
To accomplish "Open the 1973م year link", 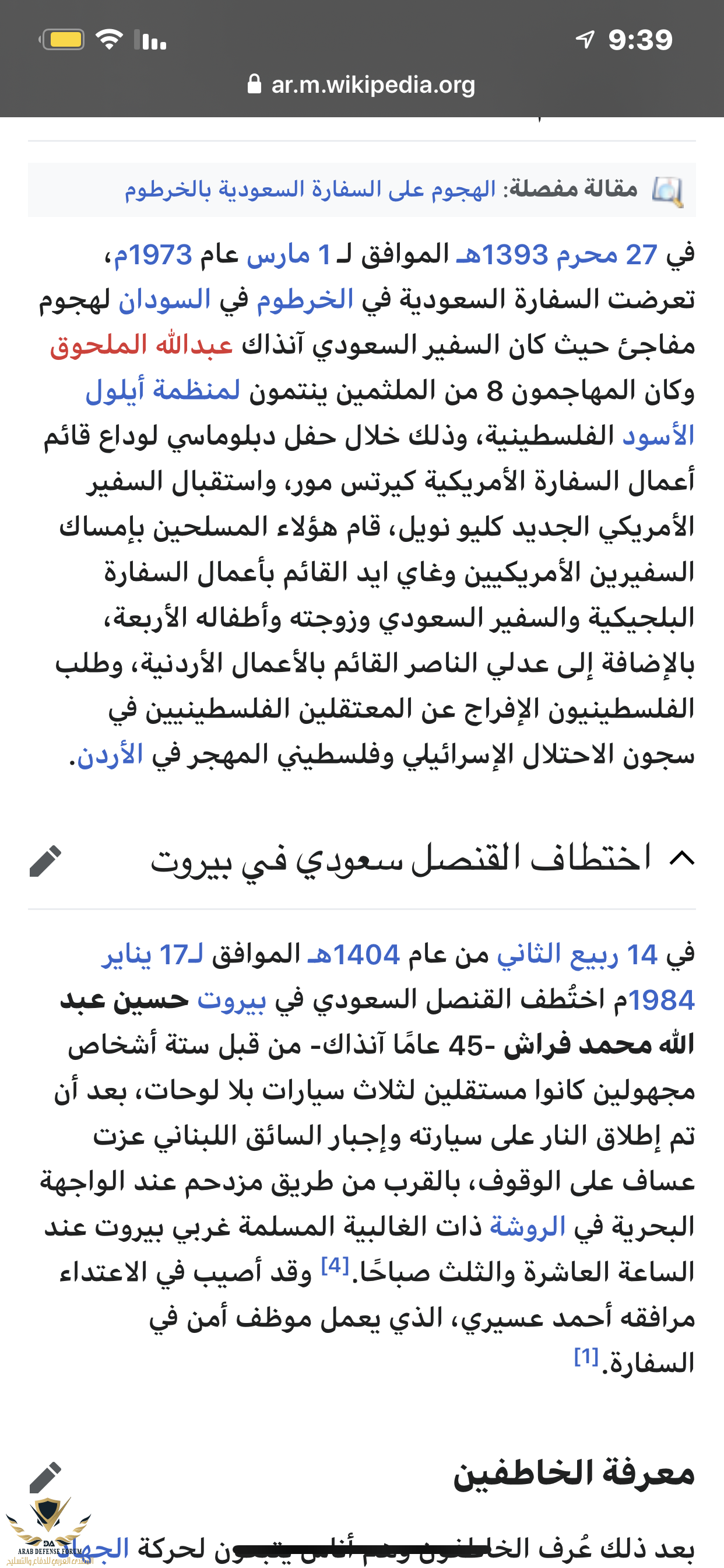I will point(153,254).
